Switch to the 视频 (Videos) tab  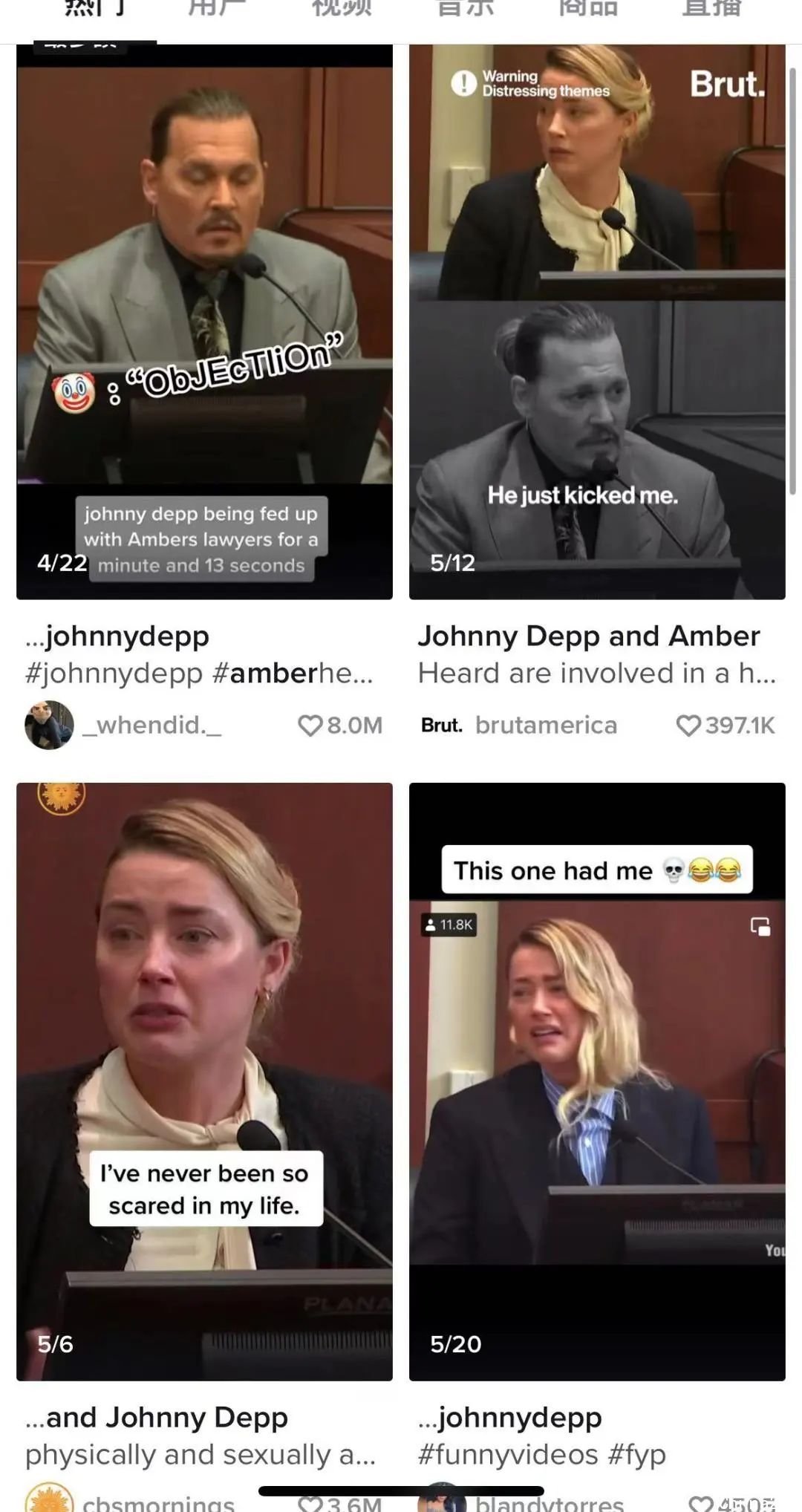[x=342, y=9]
